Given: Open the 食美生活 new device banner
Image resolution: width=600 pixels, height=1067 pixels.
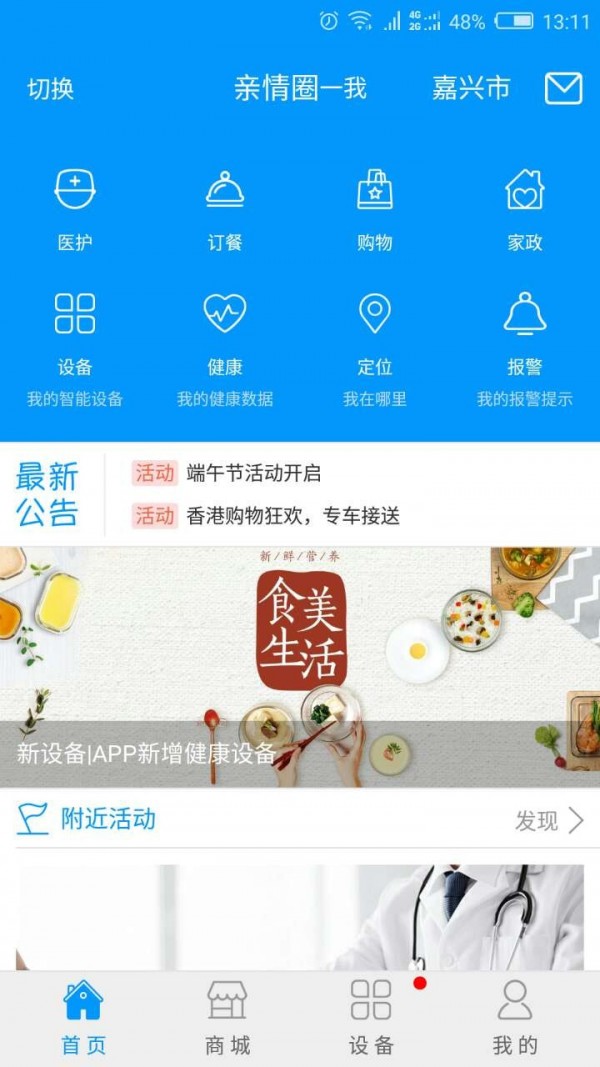Looking at the screenshot, I should pyautogui.click(x=300, y=665).
